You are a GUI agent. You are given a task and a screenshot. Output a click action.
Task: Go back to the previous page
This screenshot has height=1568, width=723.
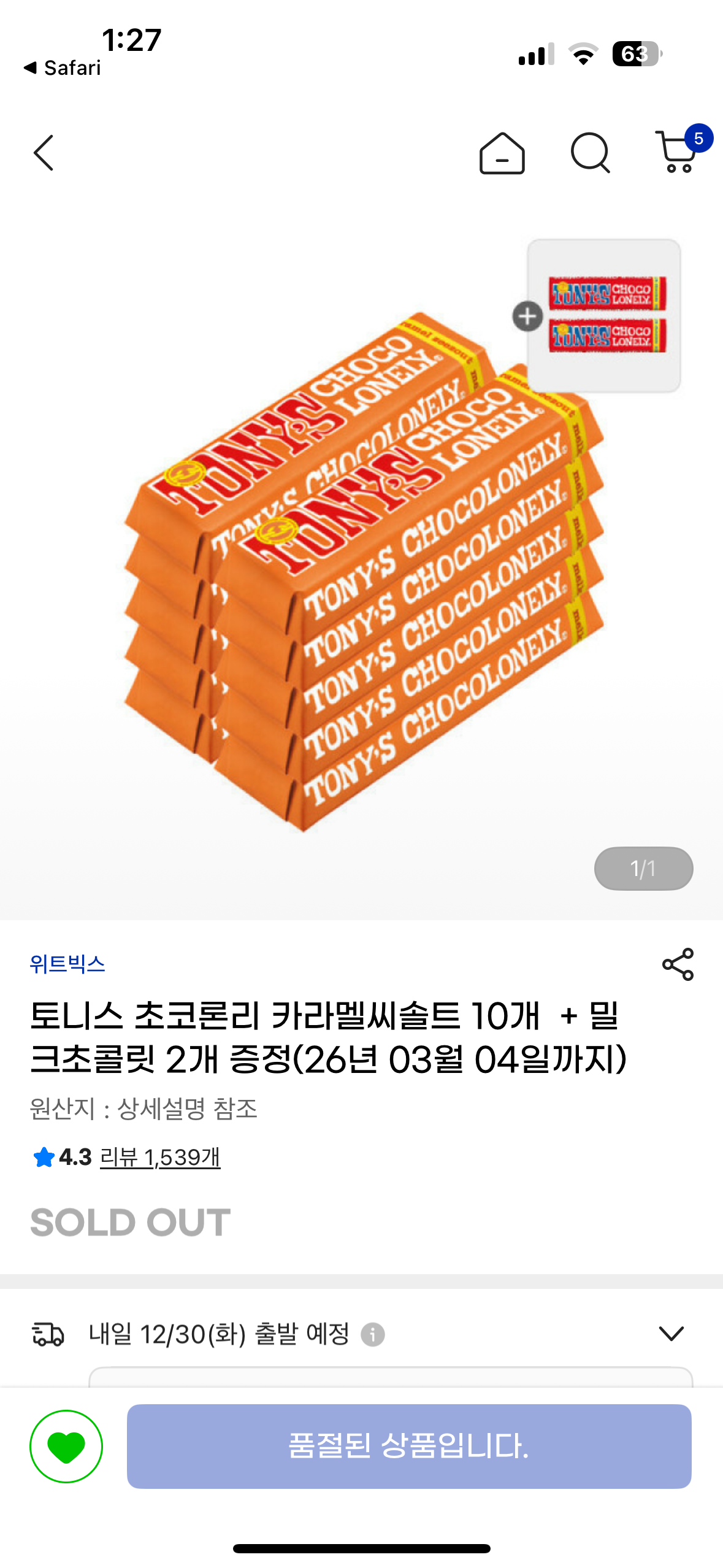tap(44, 153)
